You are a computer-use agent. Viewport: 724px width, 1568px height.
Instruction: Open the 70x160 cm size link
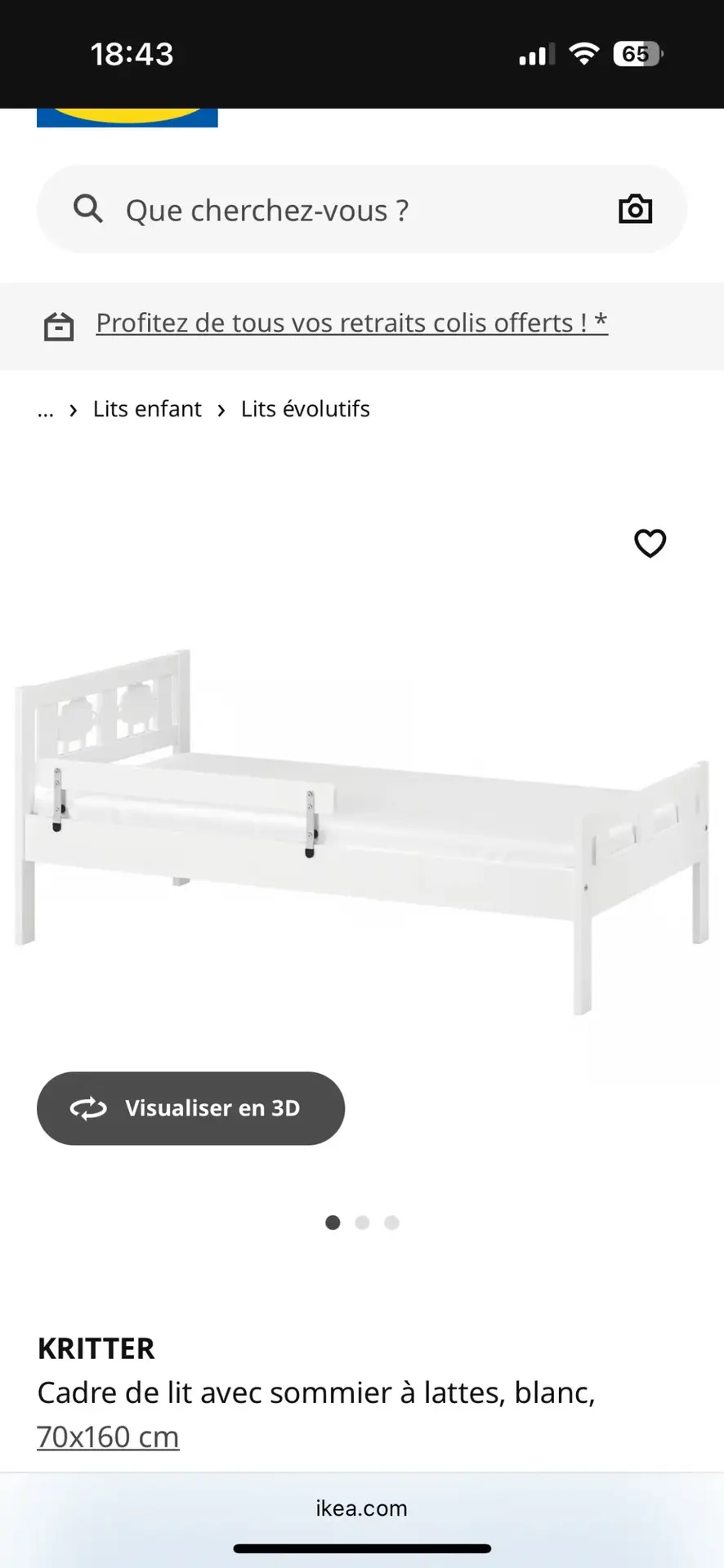point(108,1437)
